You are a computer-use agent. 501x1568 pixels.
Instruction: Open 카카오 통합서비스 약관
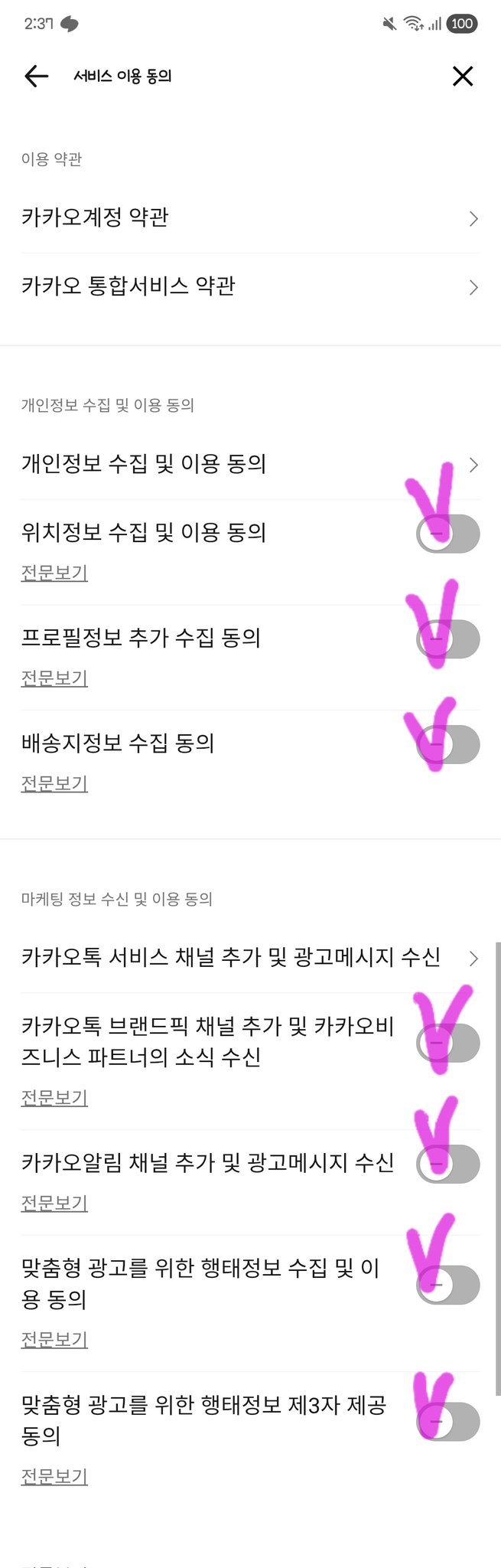(250, 287)
